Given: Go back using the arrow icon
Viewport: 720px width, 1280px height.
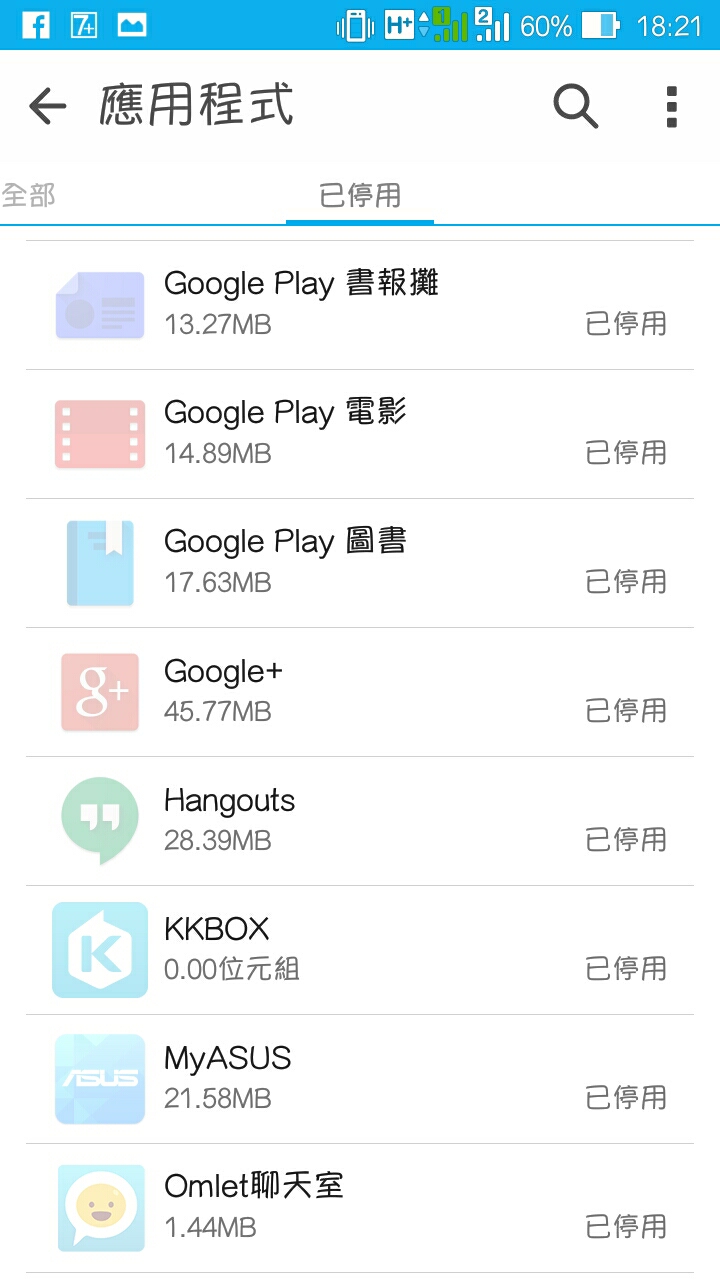Looking at the screenshot, I should pos(47,106).
